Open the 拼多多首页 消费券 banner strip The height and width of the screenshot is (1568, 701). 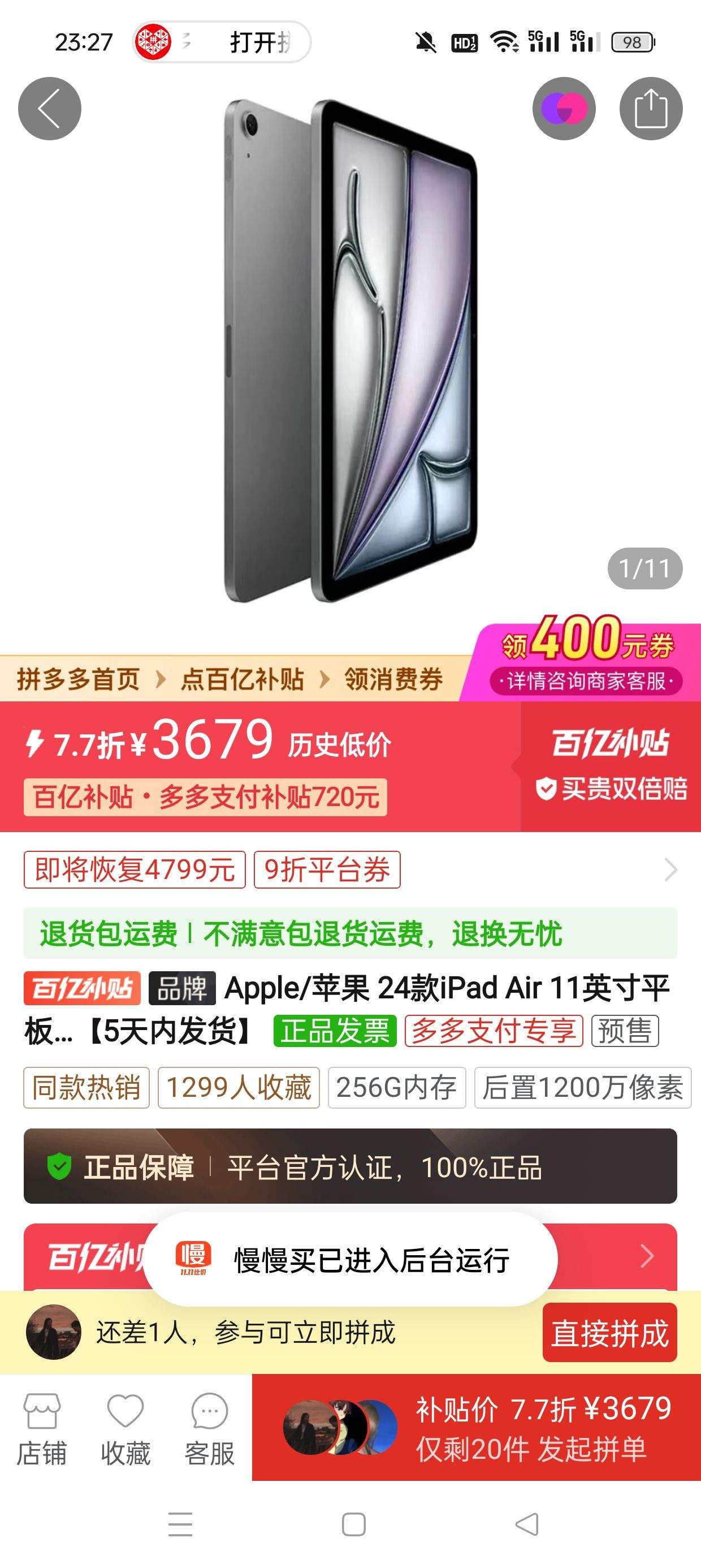coord(230,679)
